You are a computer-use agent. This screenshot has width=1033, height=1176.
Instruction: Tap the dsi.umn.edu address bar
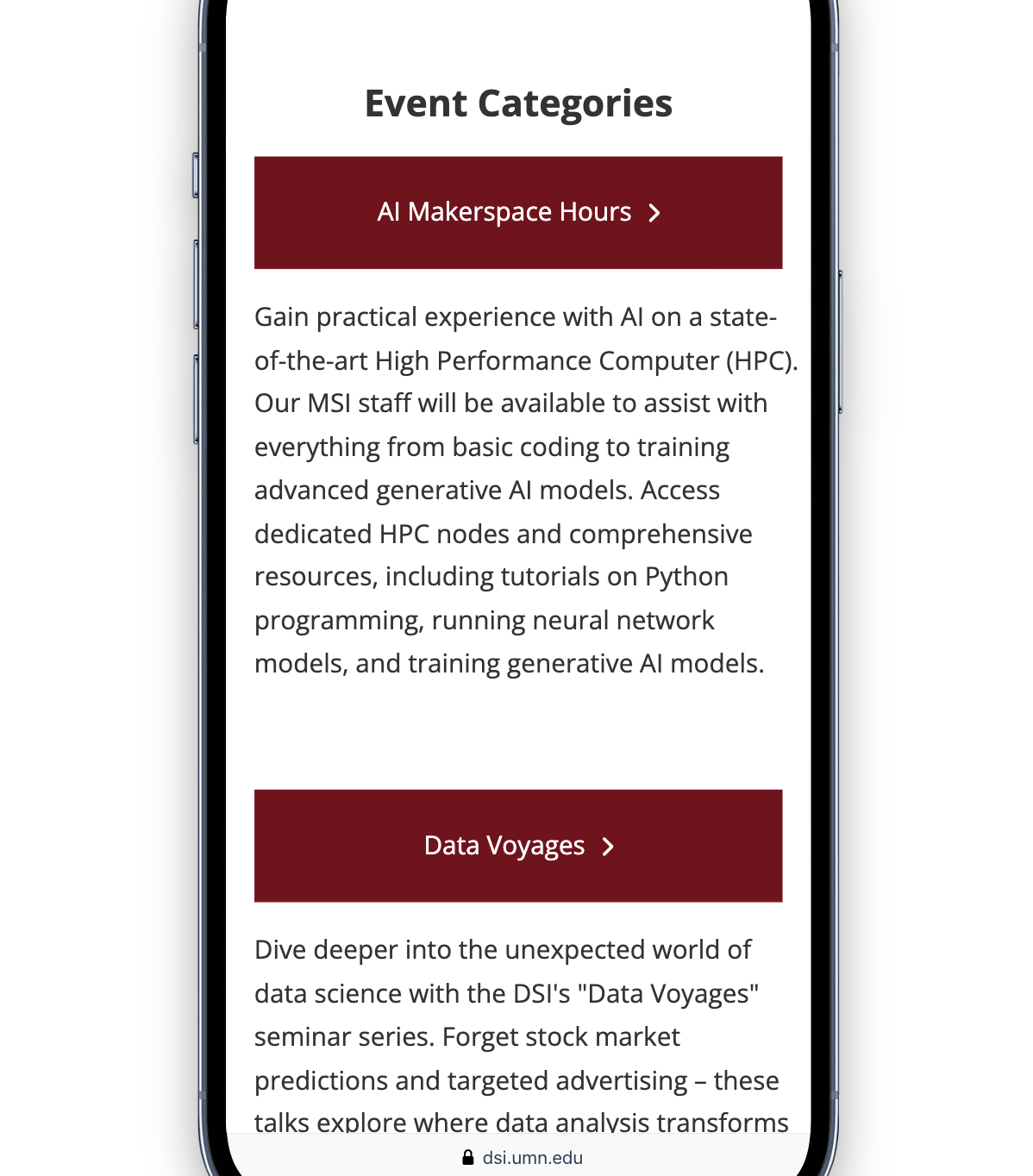(523, 1157)
